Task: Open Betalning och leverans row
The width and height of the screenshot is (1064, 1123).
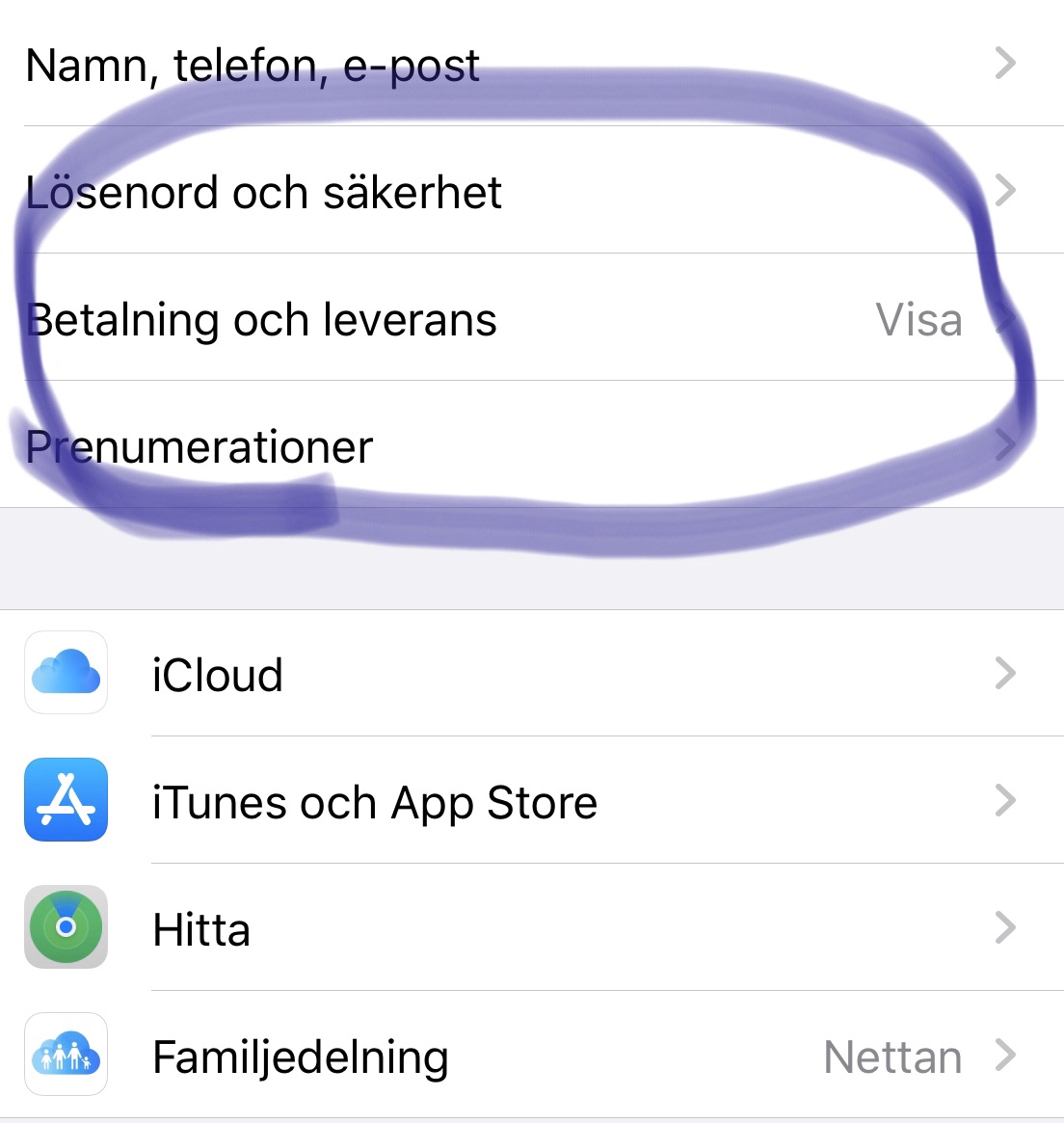Action: [x=262, y=320]
